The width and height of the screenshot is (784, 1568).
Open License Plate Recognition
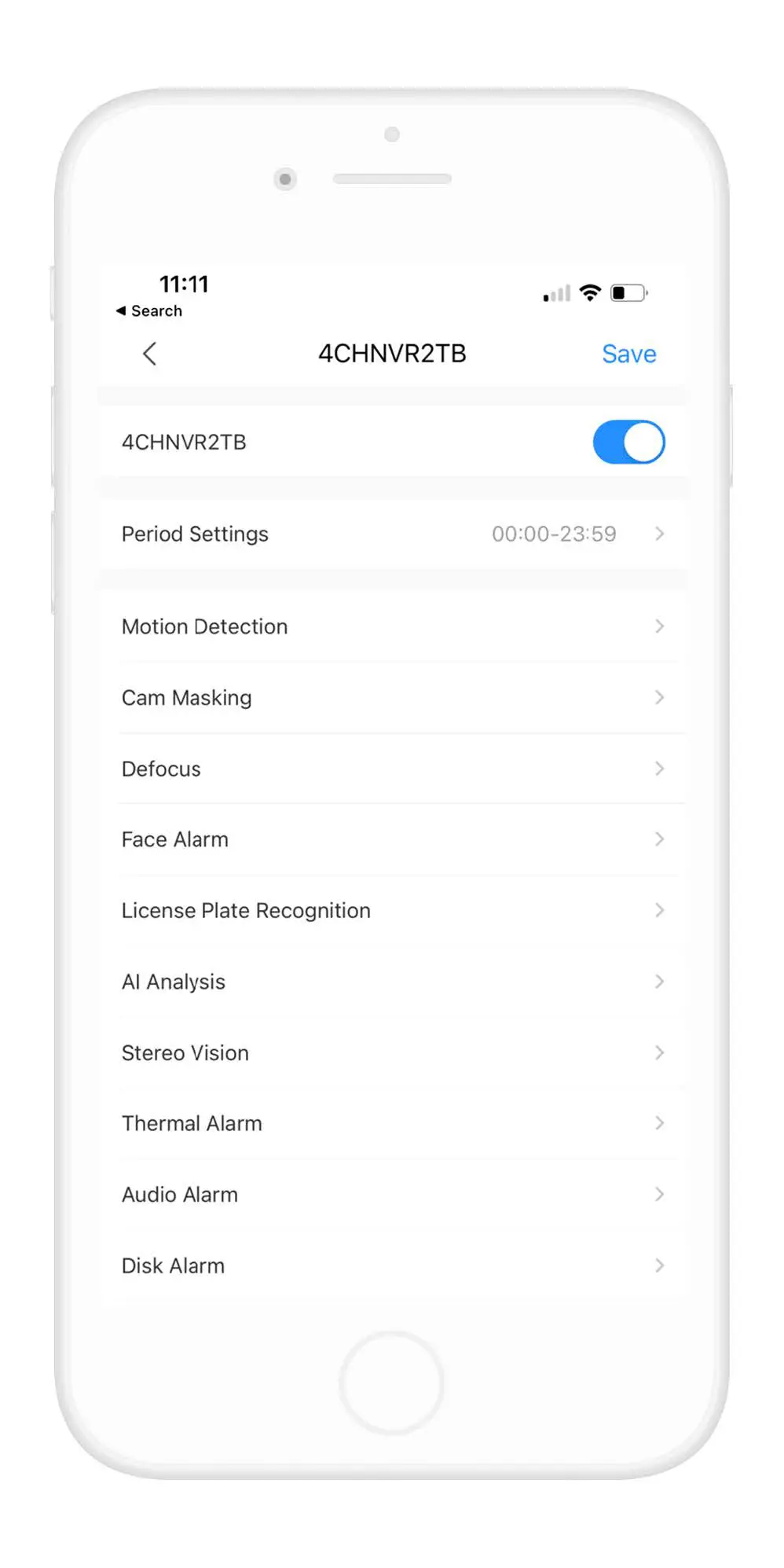[x=393, y=910]
